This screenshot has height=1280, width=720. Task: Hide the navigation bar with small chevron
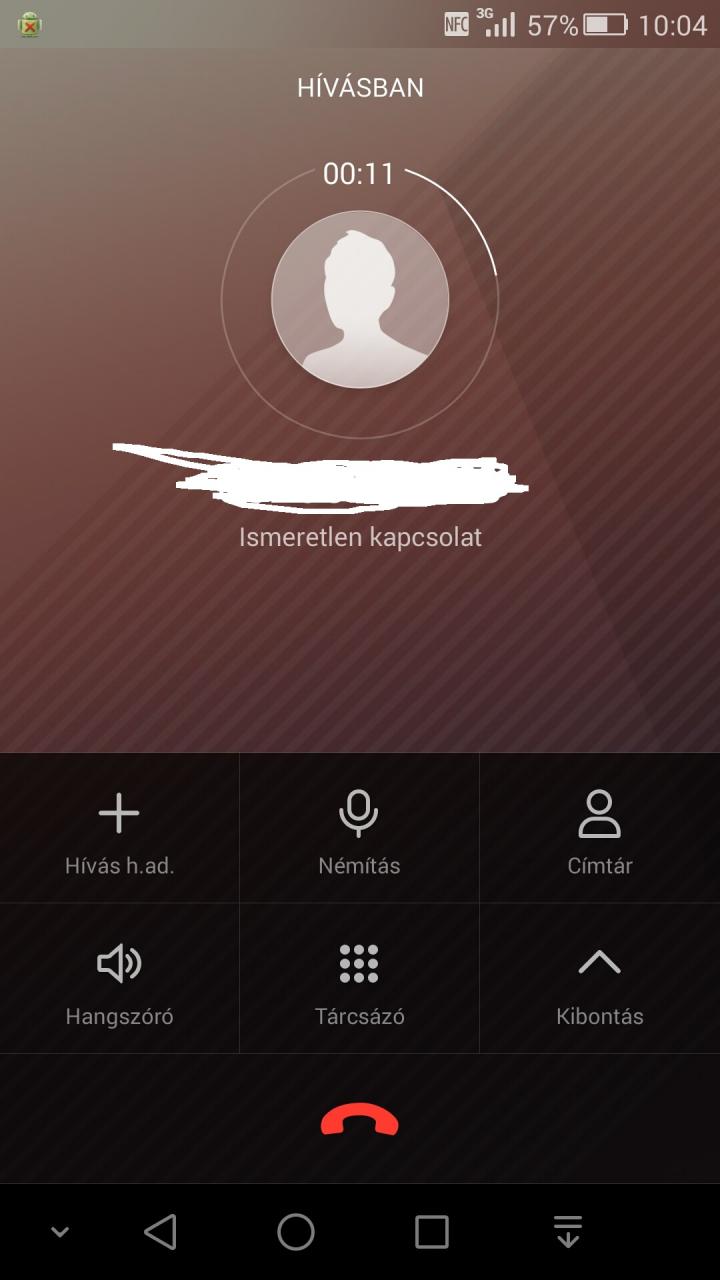[60, 1232]
